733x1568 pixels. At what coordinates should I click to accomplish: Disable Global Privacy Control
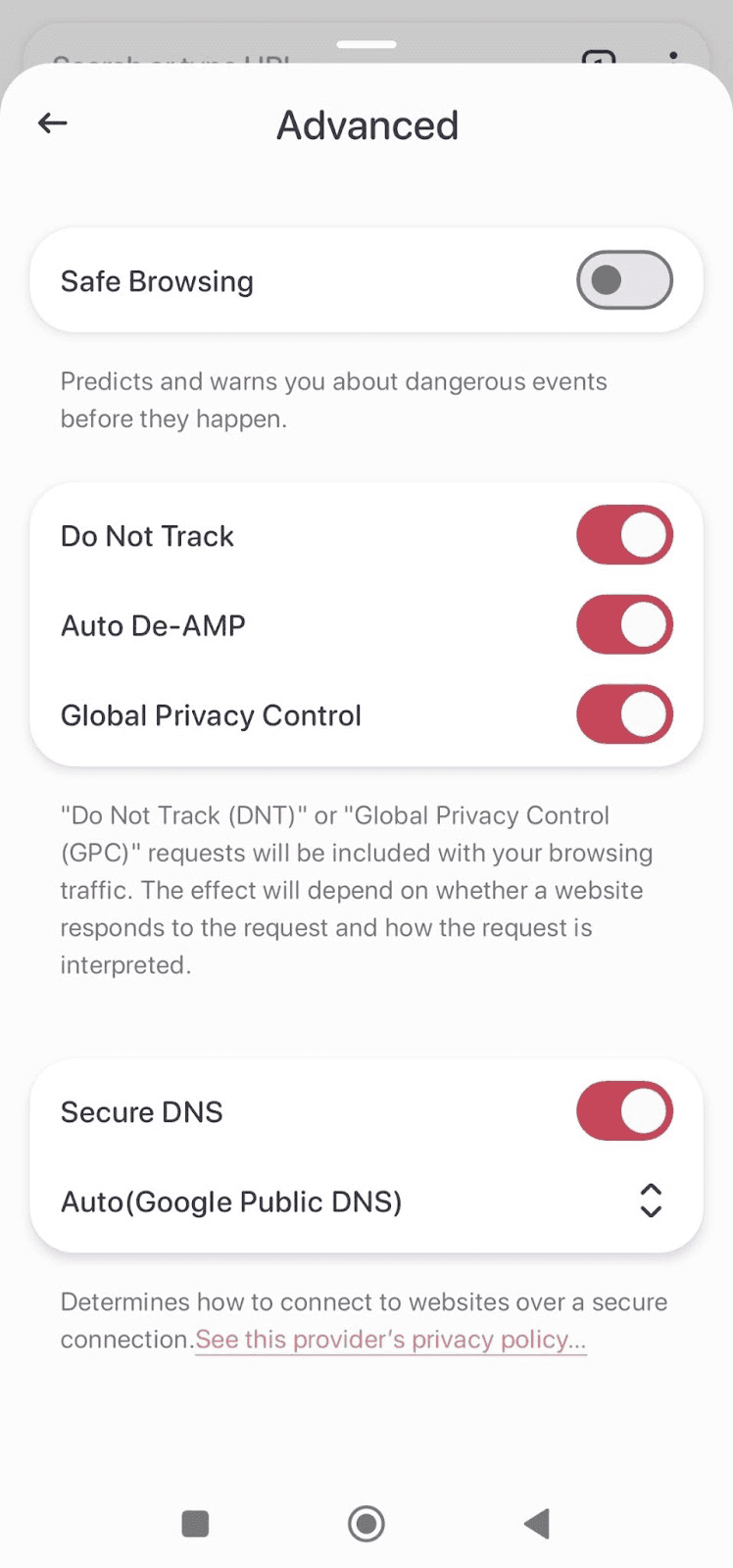pyautogui.click(x=624, y=714)
